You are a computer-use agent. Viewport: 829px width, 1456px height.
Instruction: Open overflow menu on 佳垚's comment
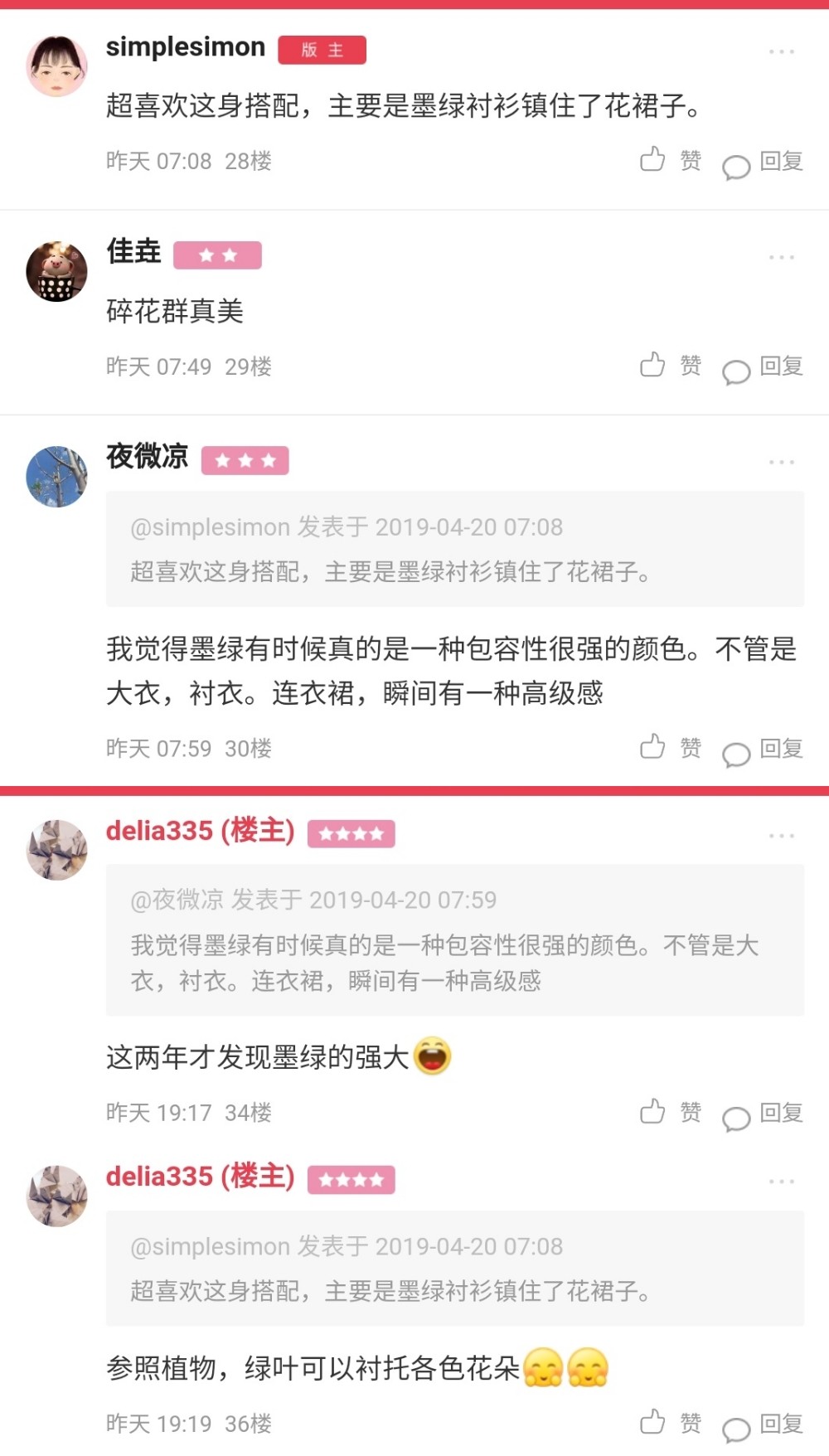781,257
